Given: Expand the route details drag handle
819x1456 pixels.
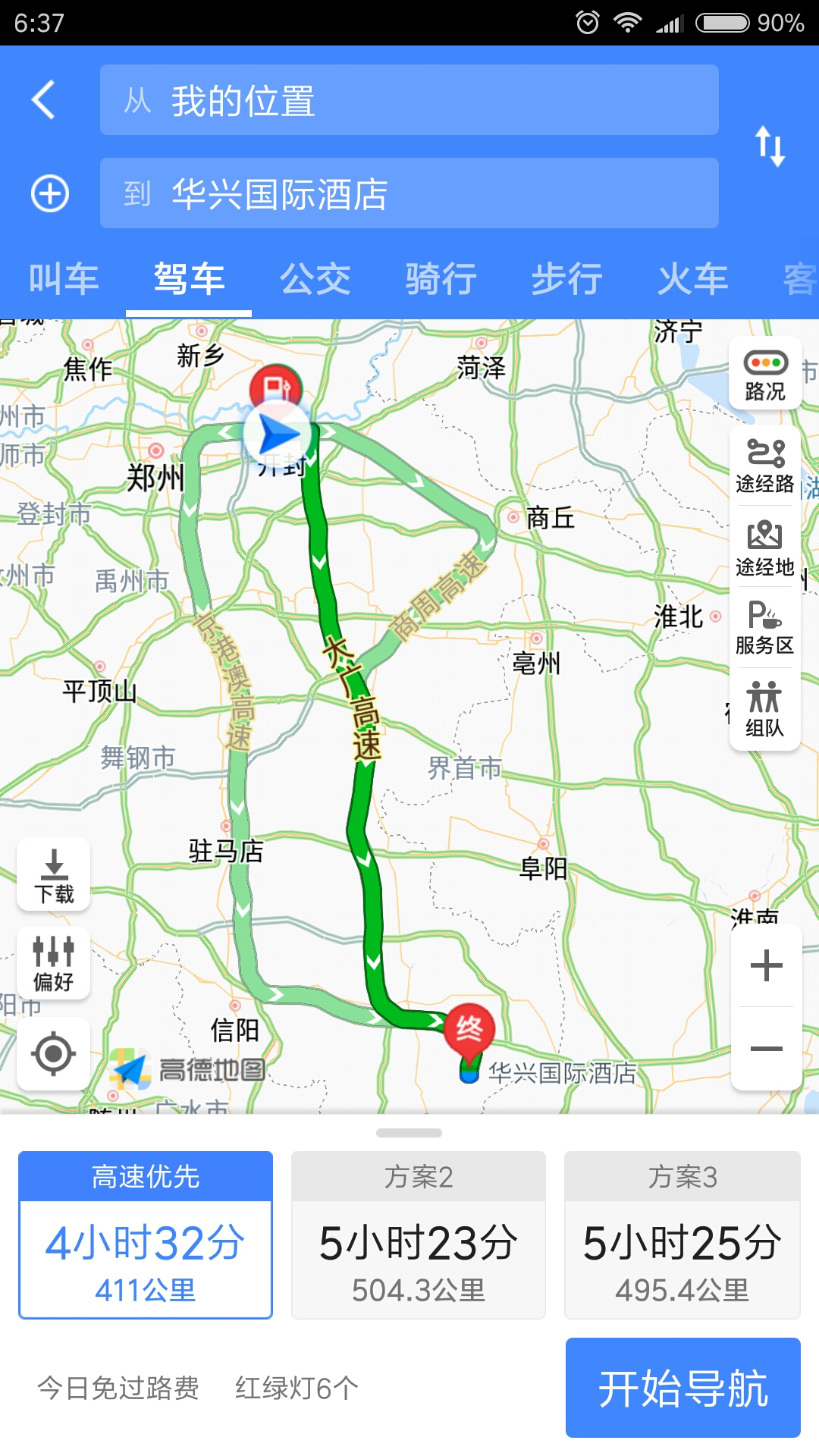Looking at the screenshot, I should pyautogui.click(x=409, y=1132).
